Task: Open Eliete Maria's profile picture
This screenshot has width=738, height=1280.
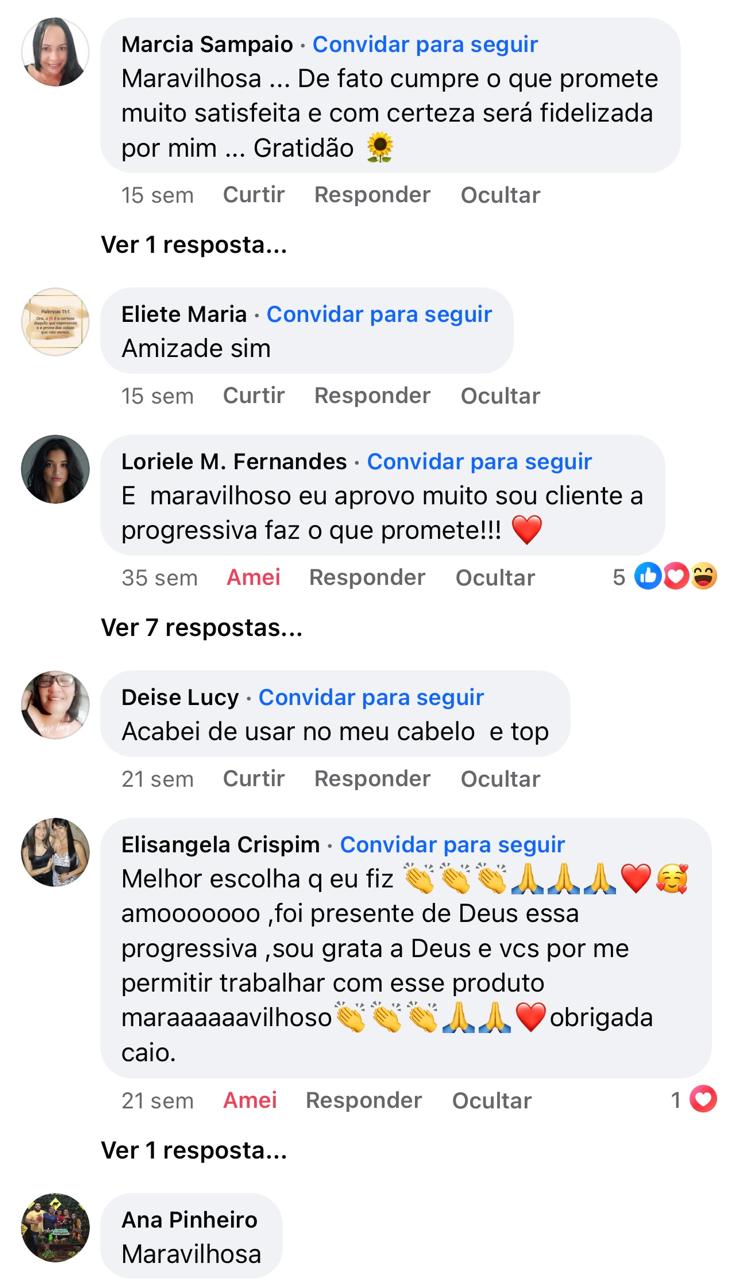Action: (x=56, y=322)
